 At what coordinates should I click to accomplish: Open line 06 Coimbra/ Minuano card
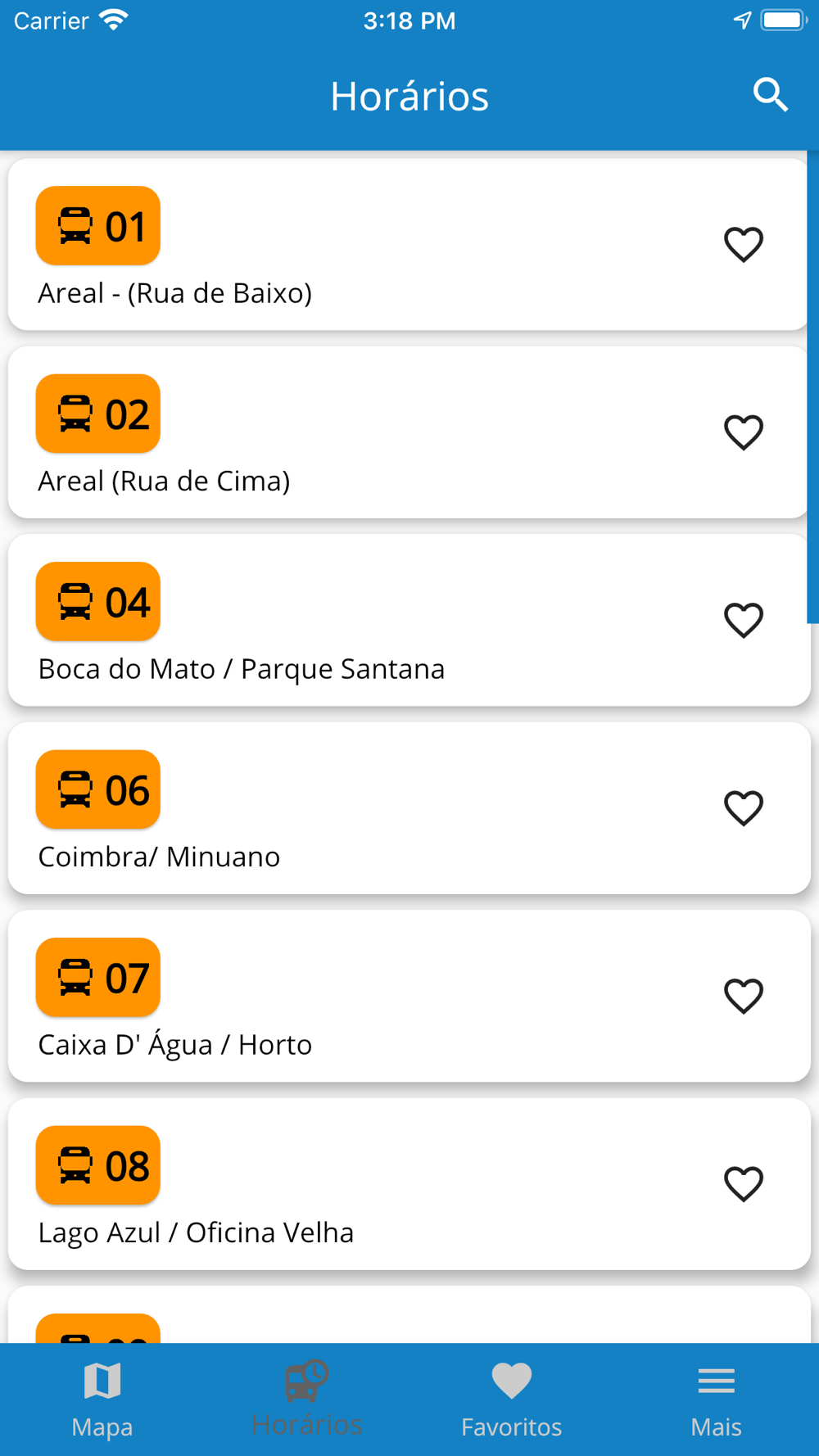[409, 807]
